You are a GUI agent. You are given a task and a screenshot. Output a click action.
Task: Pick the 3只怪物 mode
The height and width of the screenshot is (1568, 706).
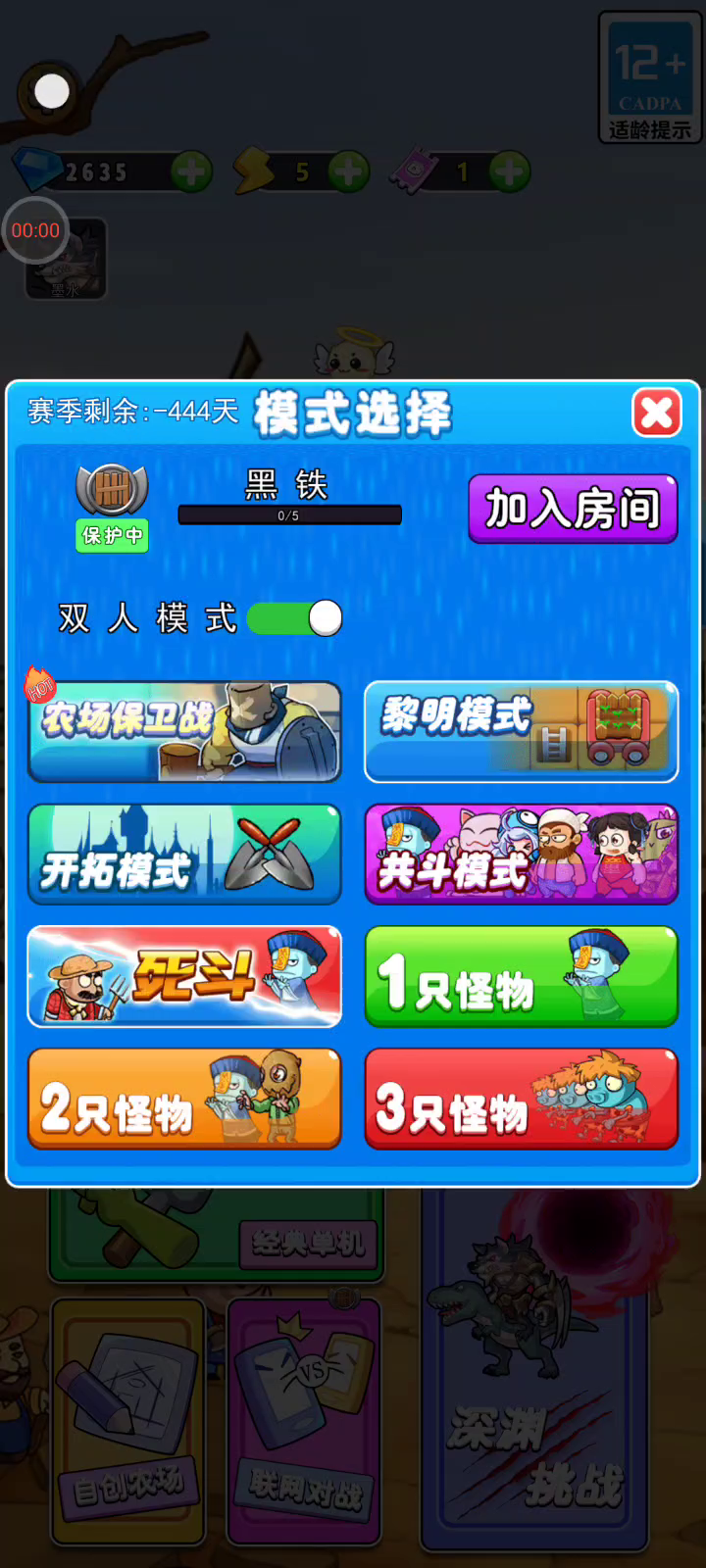coord(521,1099)
